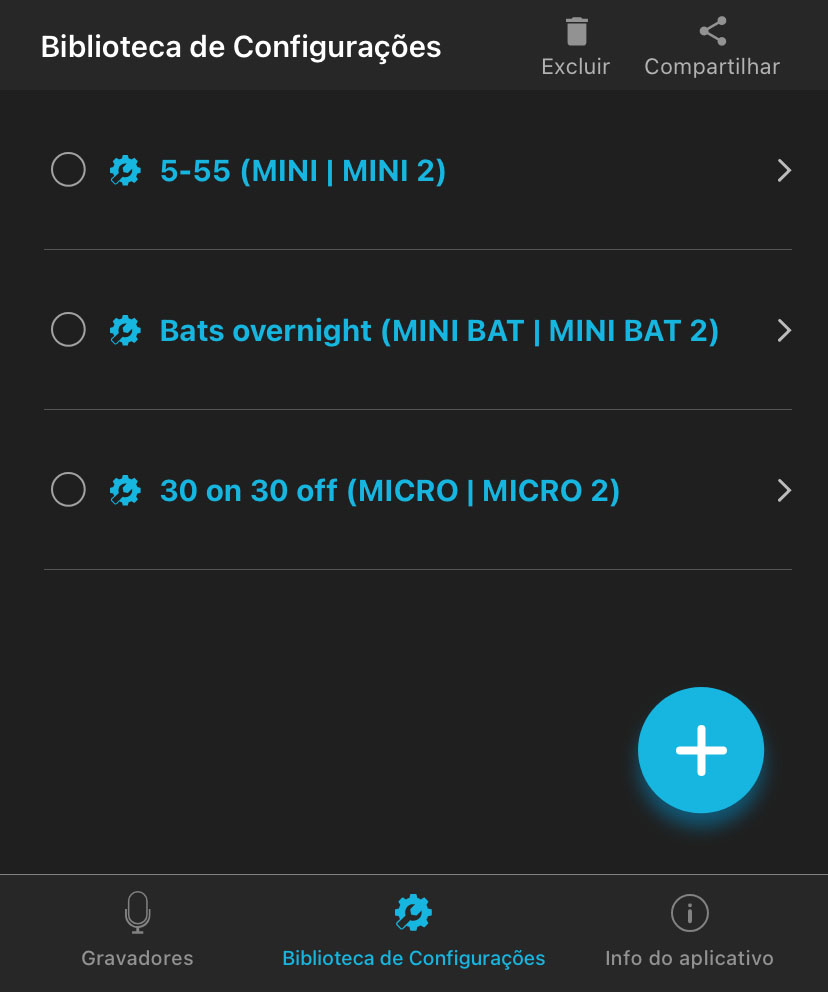This screenshot has height=992, width=828.
Task: Add a new configuration with the plus button
Action: pyautogui.click(x=701, y=750)
